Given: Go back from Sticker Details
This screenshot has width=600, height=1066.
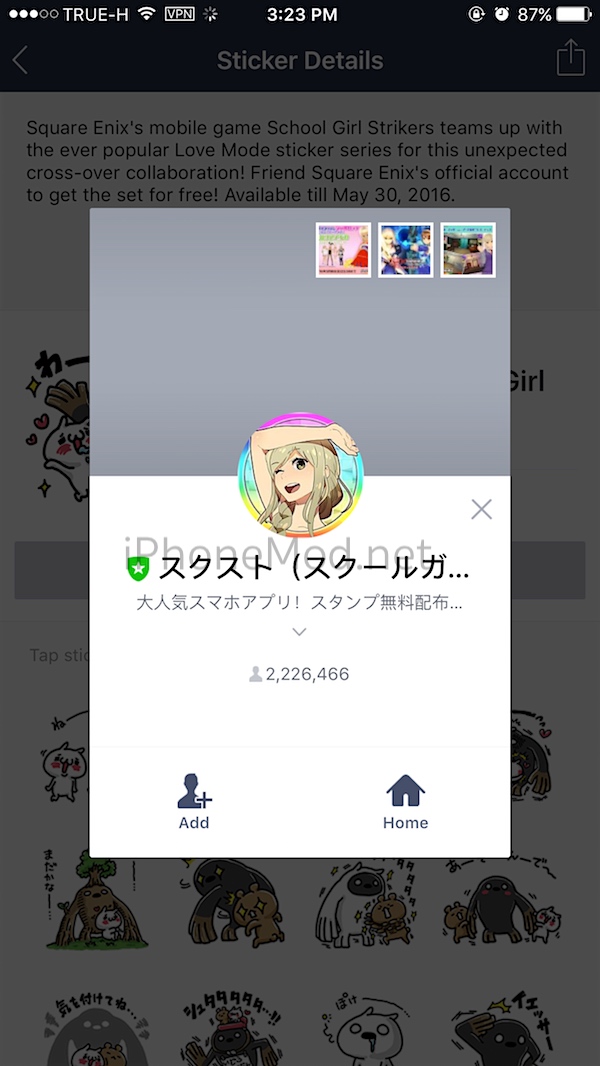Looking at the screenshot, I should tap(20, 60).
